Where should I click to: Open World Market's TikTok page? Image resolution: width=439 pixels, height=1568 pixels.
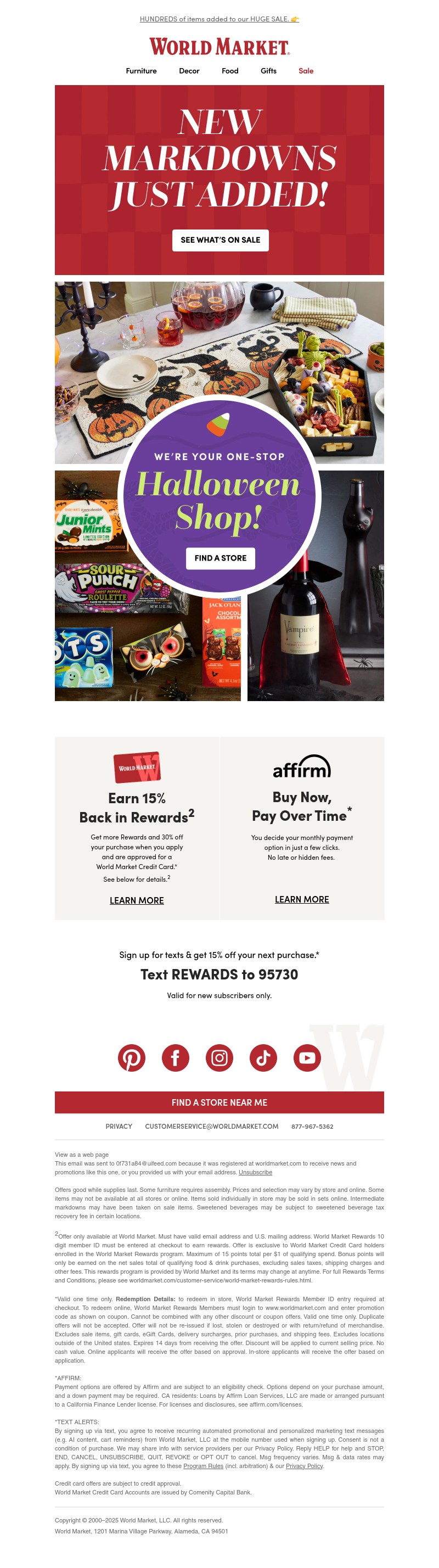click(263, 1058)
